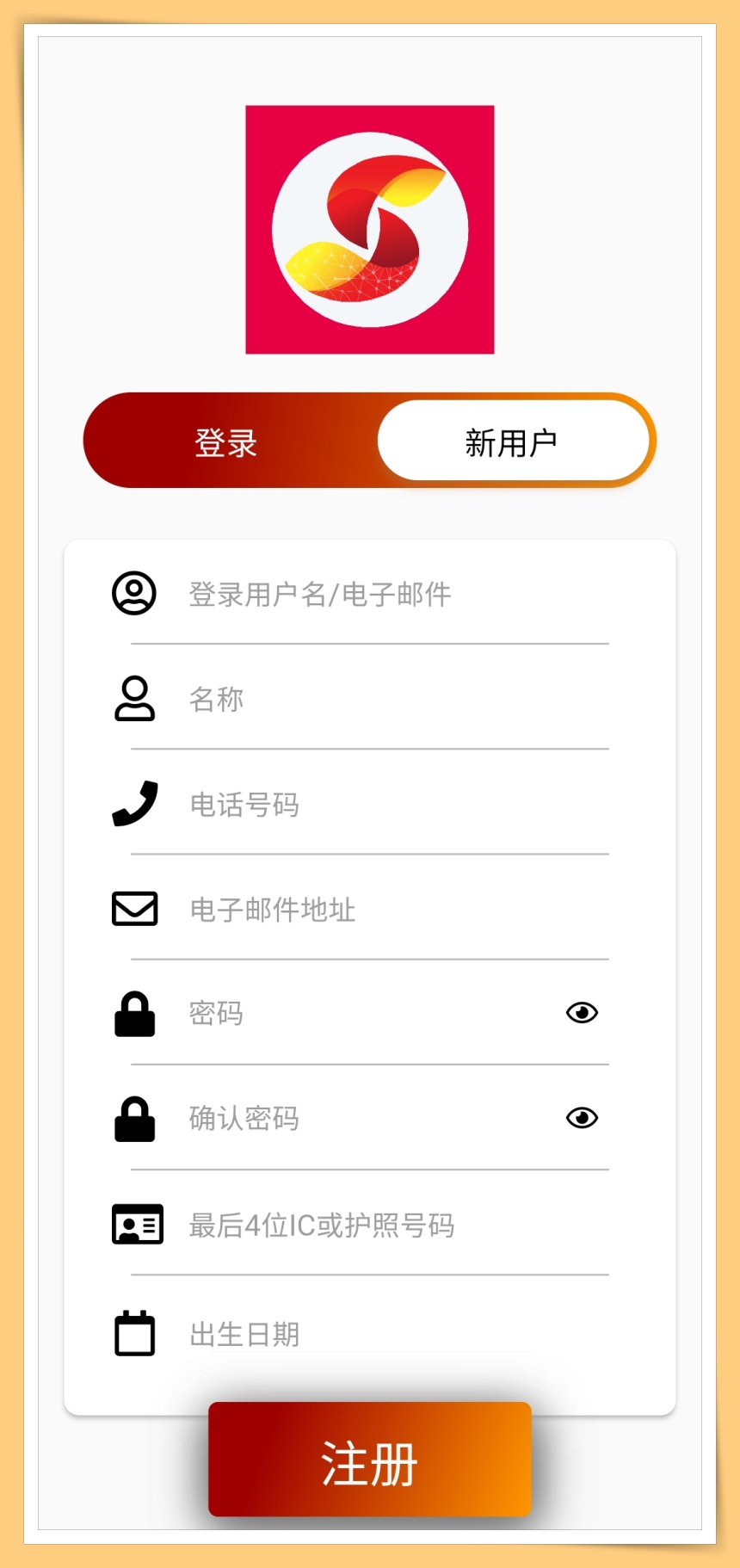Switch to the 登录 tab

tap(226, 442)
